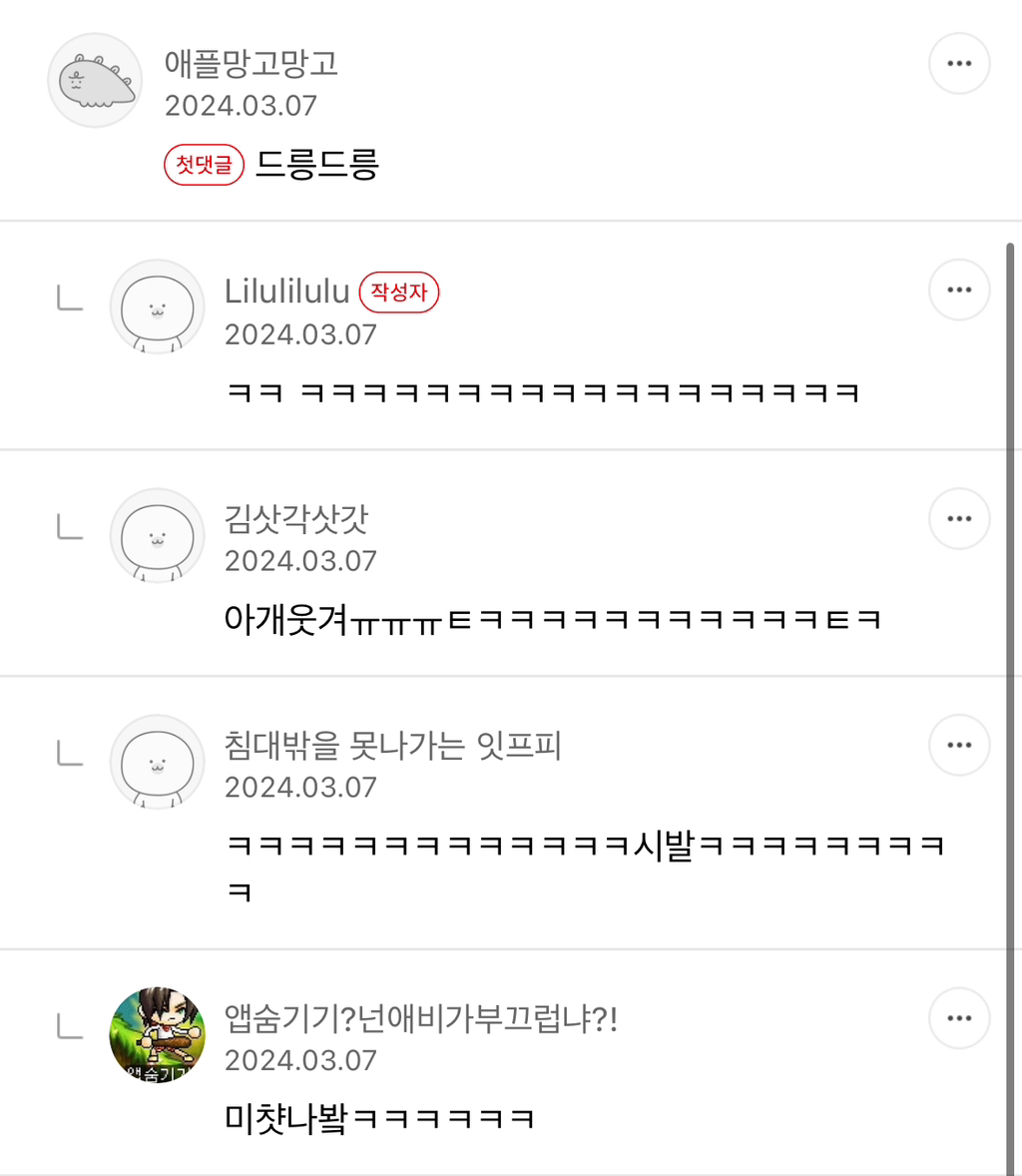View 애플망고망고's profile picture
Image resolution: width=1022 pixels, height=1176 pixels.
tap(95, 81)
